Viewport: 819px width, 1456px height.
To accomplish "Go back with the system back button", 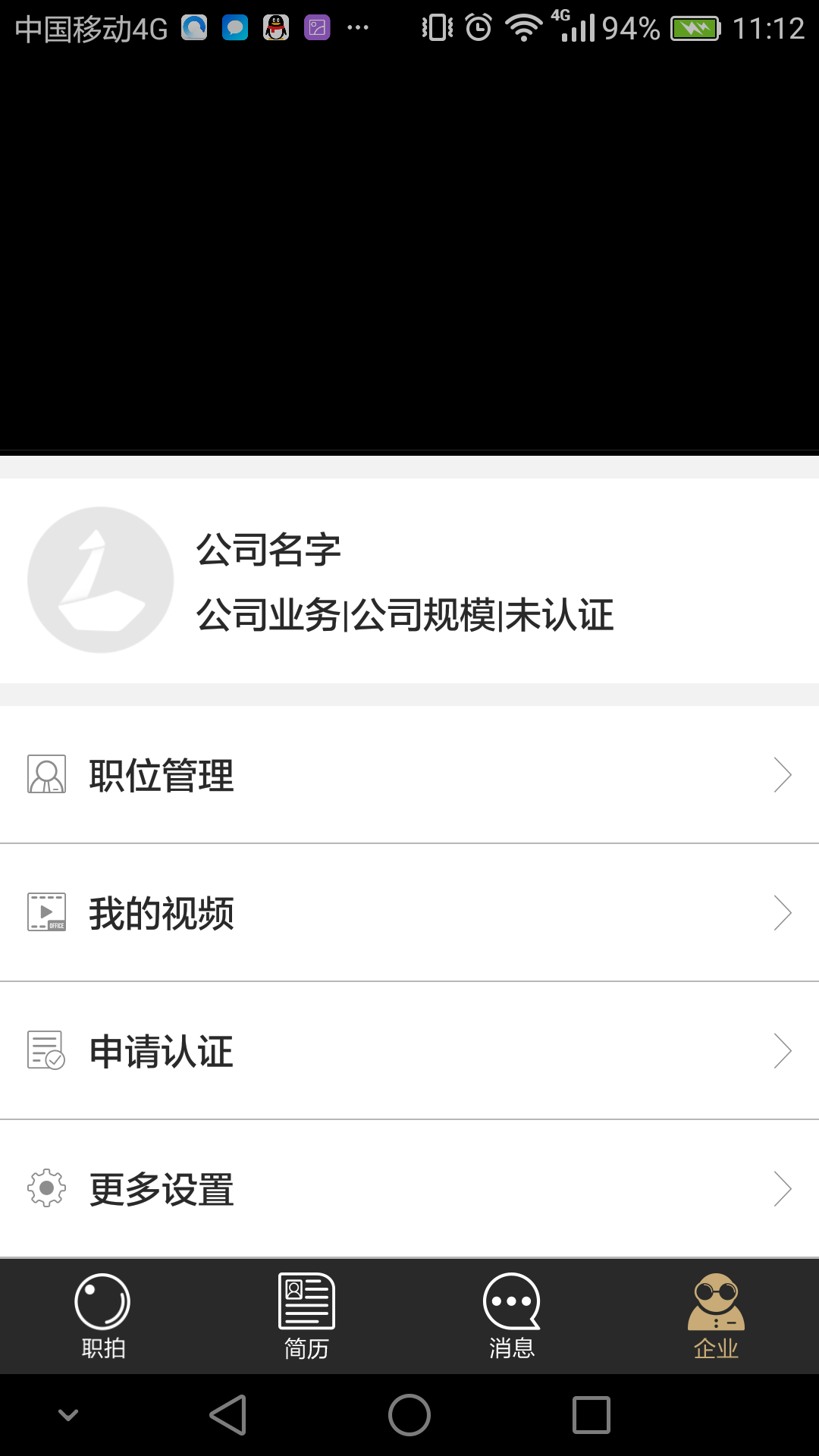I will pyautogui.click(x=227, y=1415).
